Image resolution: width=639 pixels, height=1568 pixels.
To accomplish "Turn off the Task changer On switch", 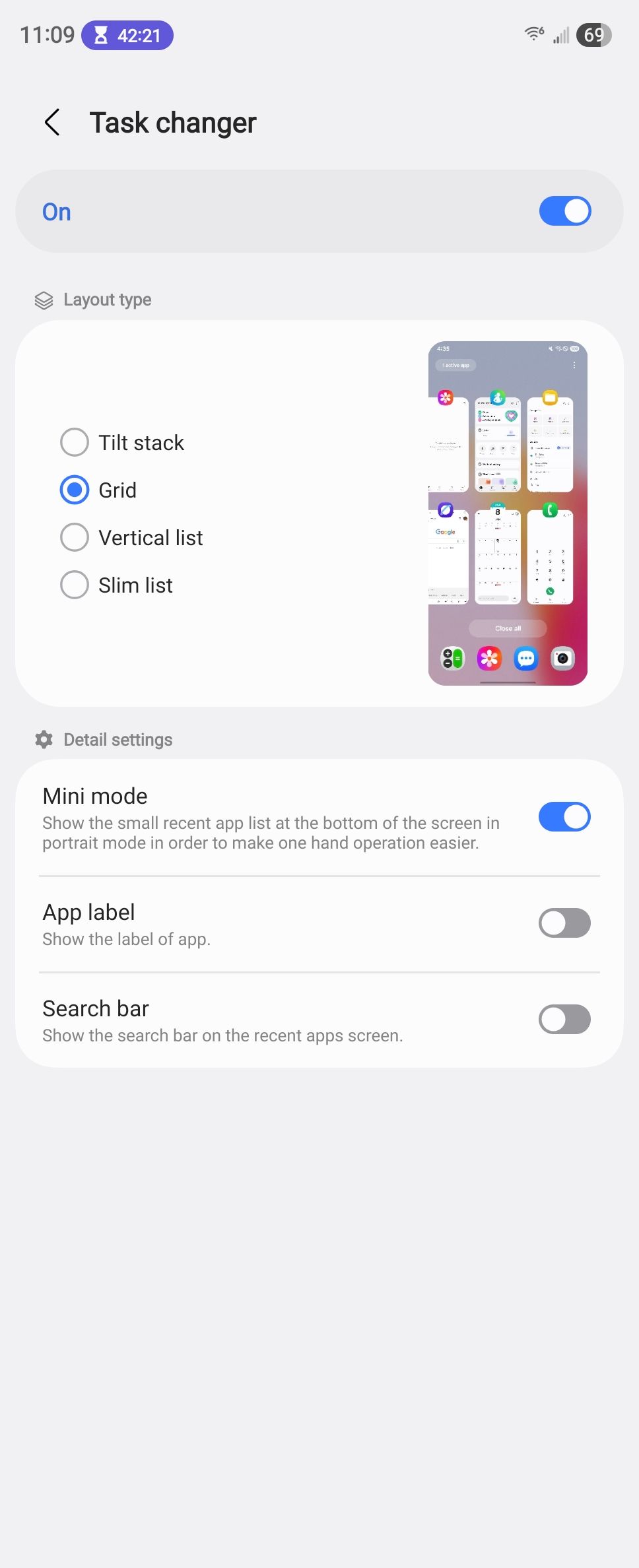I will (564, 211).
